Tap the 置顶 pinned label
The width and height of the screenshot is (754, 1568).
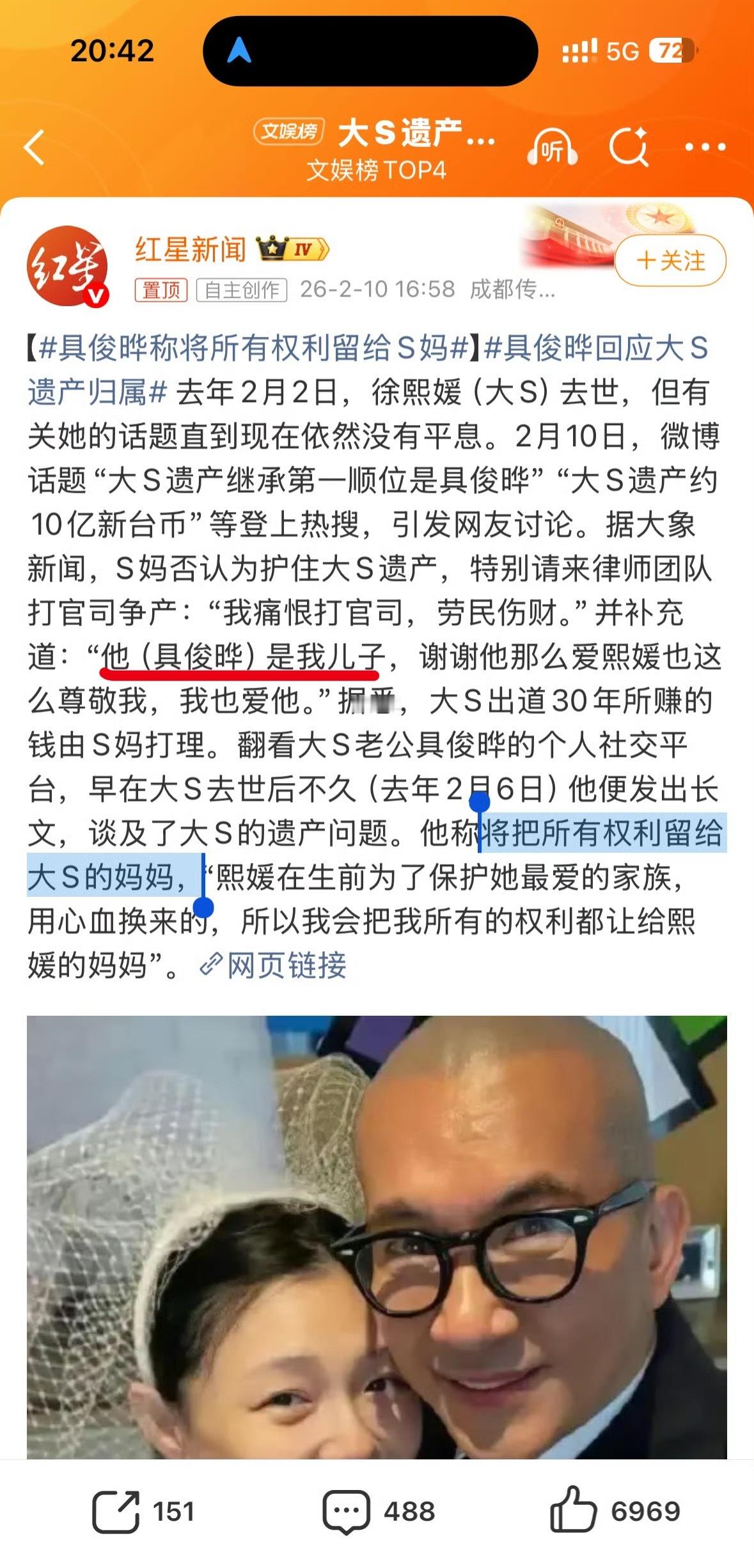click(x=162, y=288)
